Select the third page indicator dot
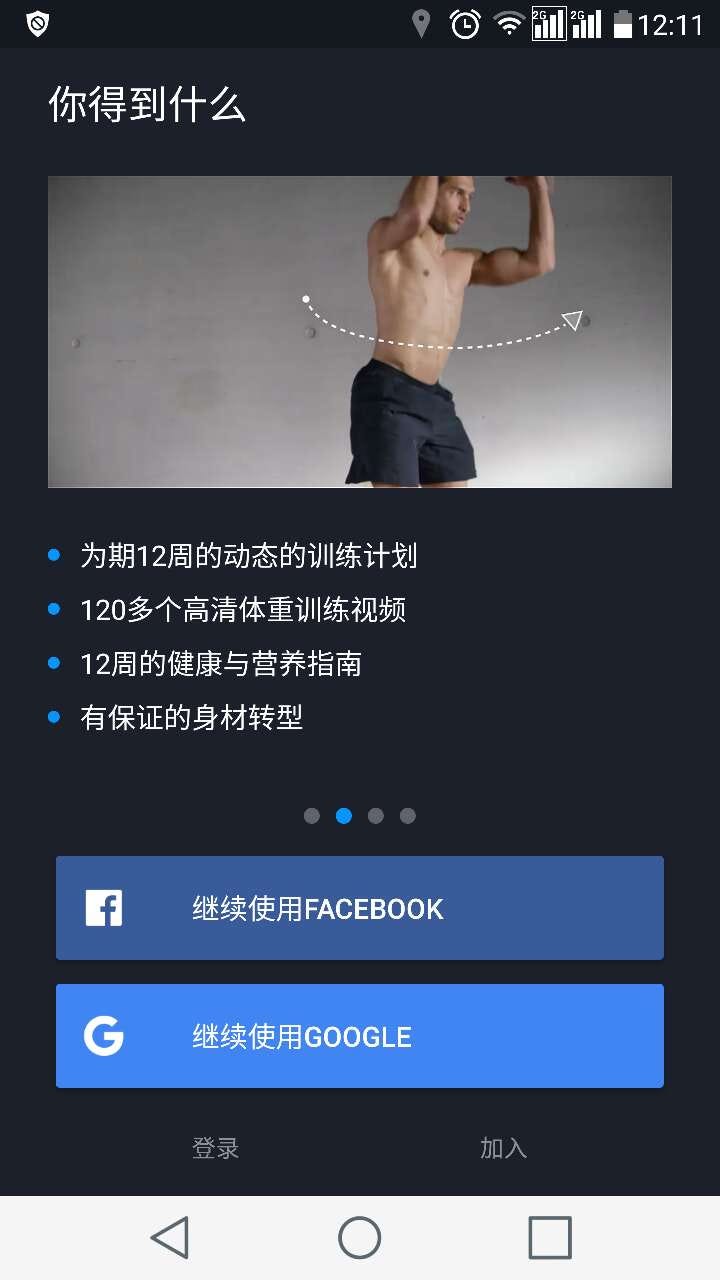 pos(376,816)
